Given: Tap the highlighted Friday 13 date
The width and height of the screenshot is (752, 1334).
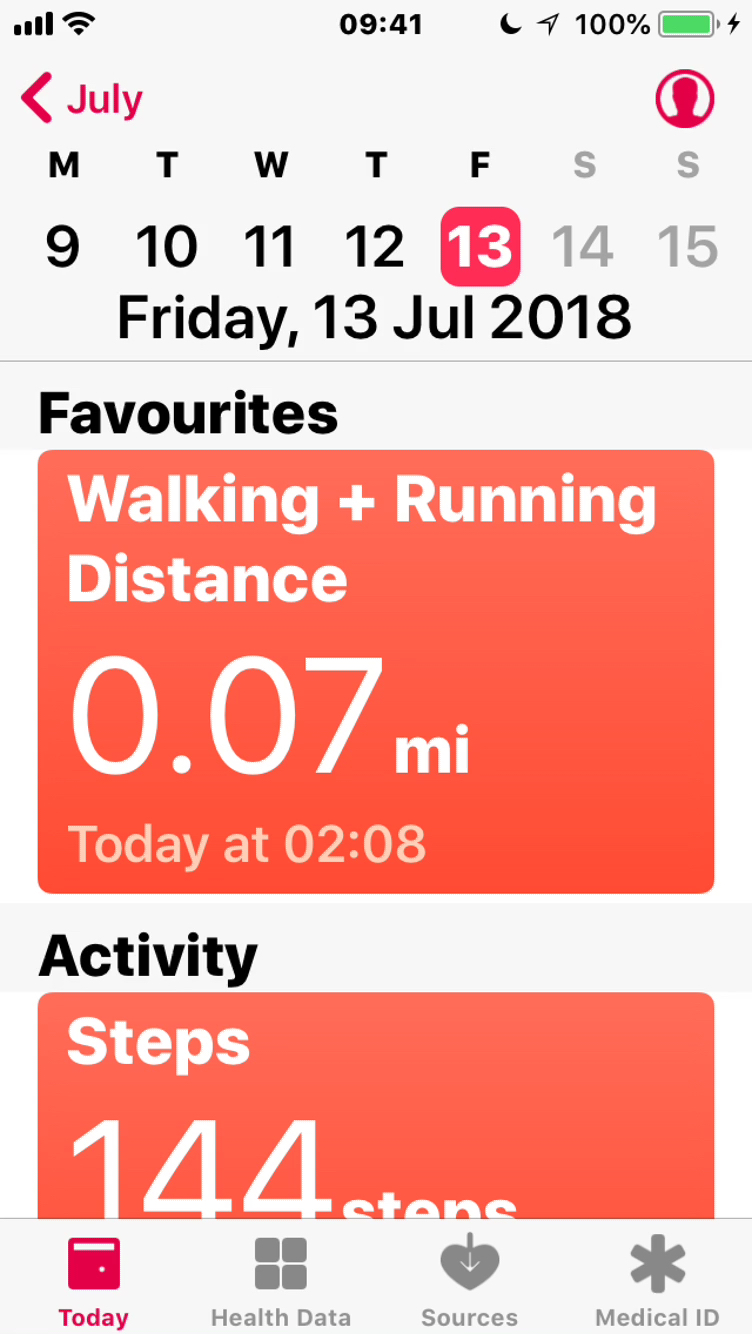Looking at the screenshot, I should click(479, 247).
